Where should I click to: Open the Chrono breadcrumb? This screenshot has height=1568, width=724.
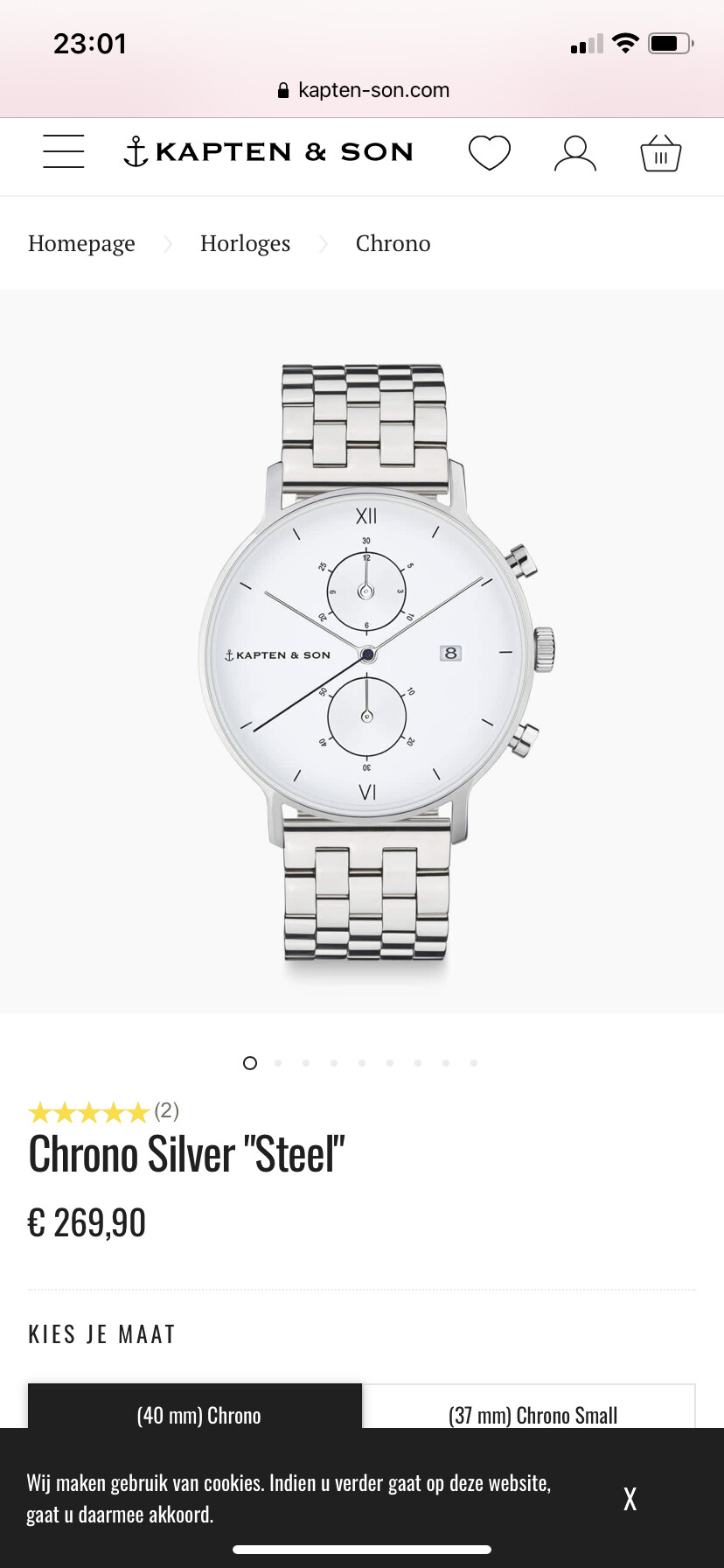[x=393, y=243]
